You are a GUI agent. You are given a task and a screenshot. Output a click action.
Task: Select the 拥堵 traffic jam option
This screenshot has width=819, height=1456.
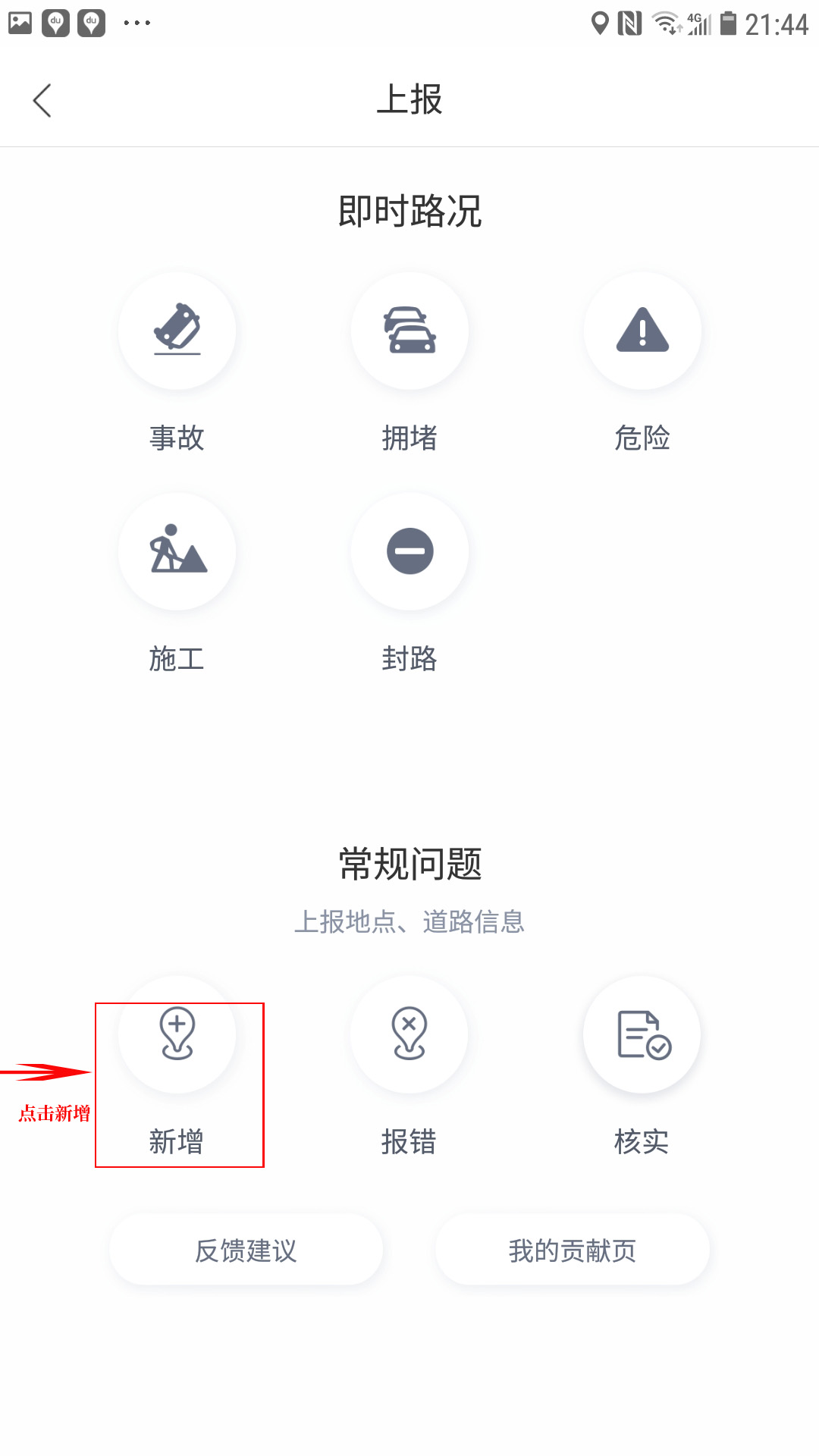coord(409,331)
